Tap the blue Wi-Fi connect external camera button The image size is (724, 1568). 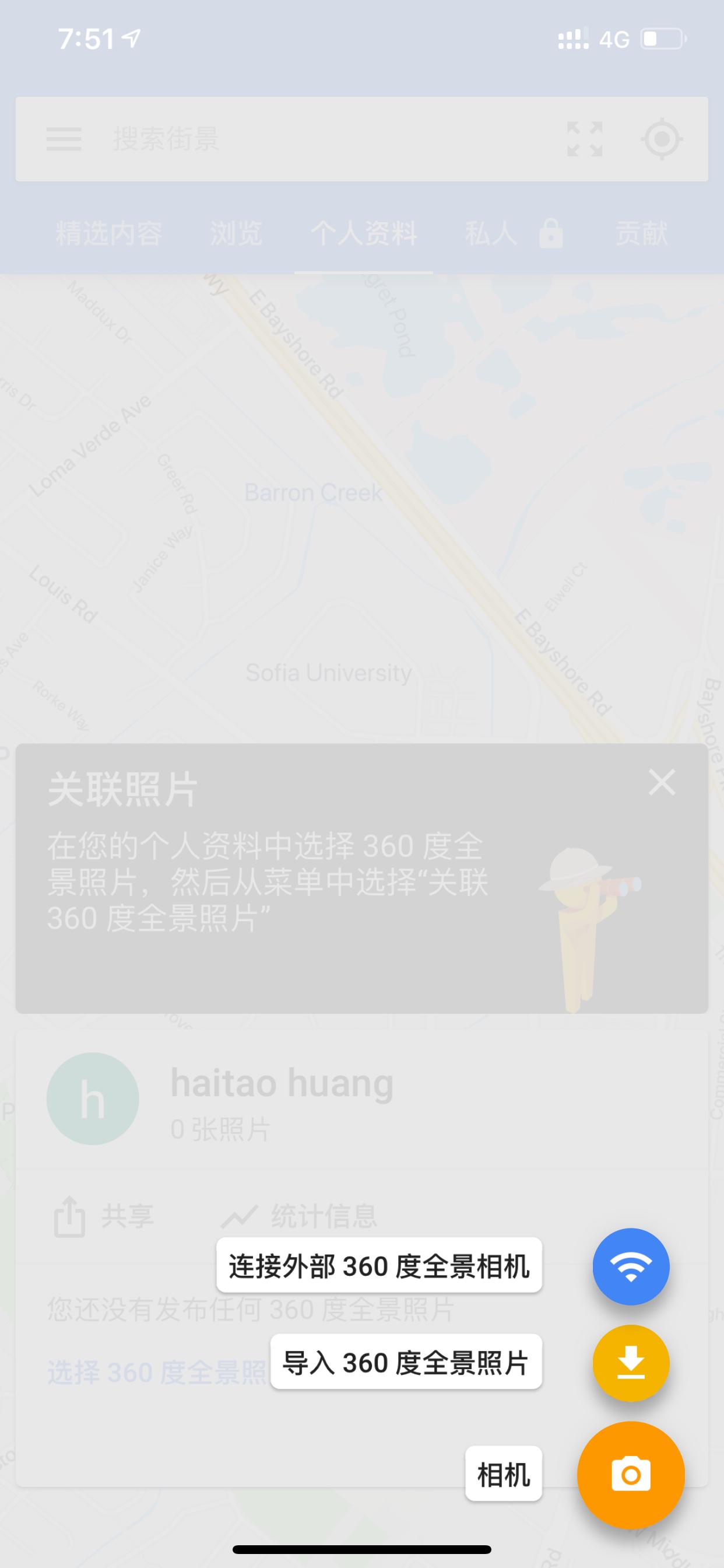tap(631, 1266)
